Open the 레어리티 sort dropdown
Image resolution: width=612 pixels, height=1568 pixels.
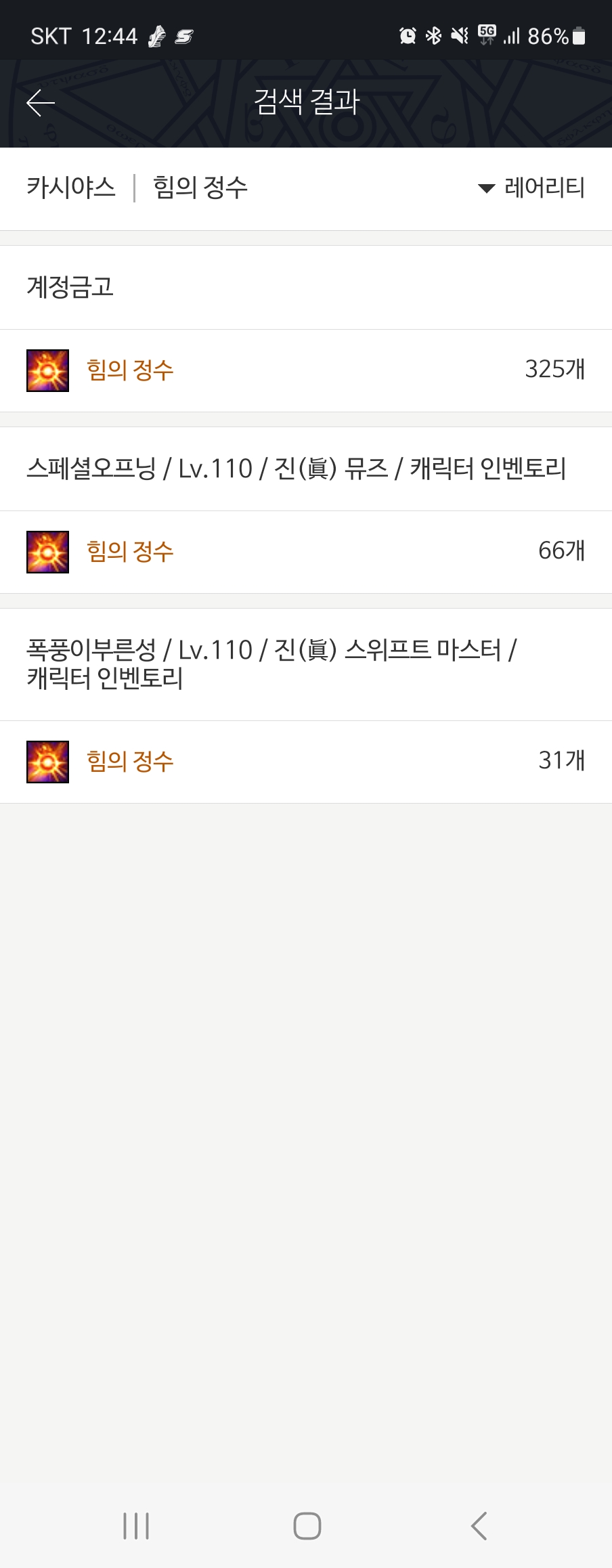532,188
